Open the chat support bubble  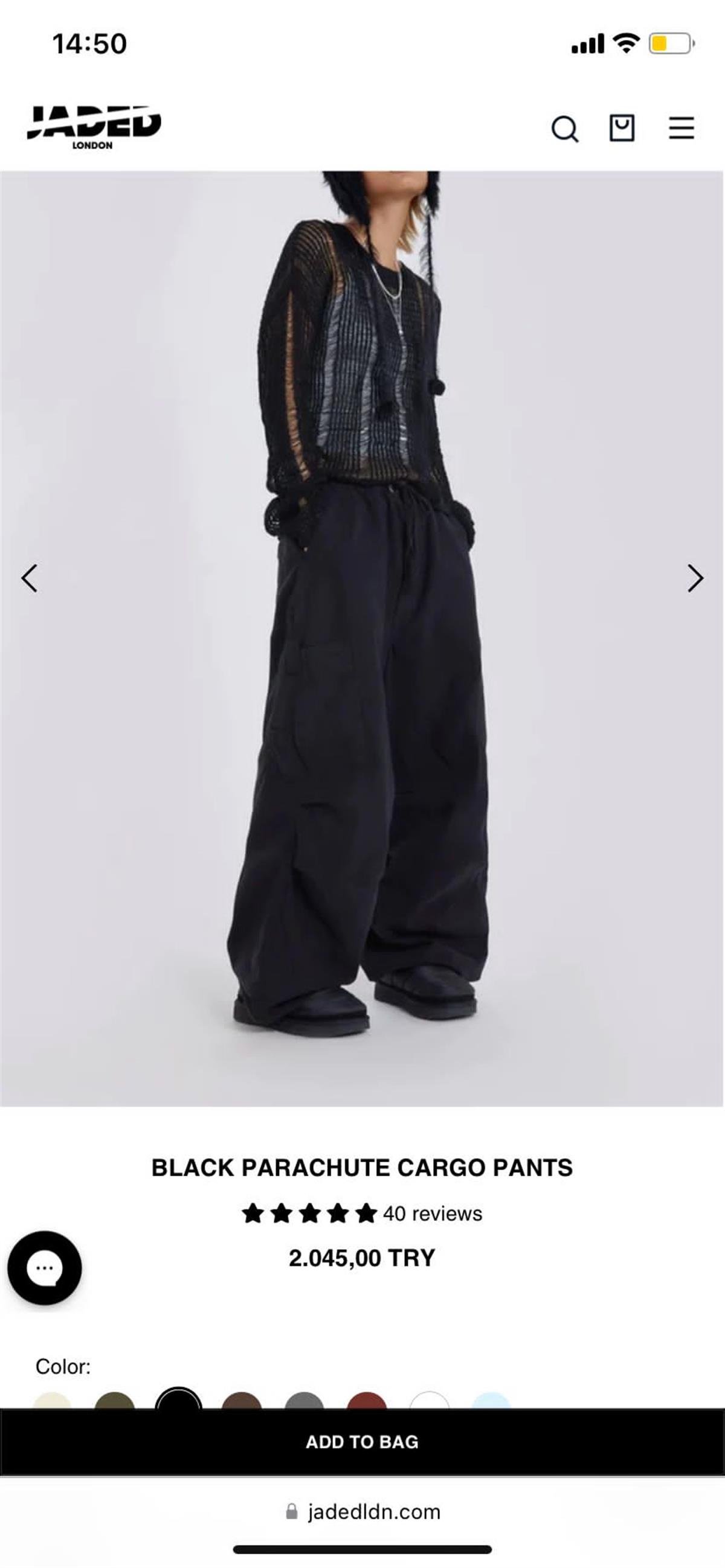(45, 1268)
